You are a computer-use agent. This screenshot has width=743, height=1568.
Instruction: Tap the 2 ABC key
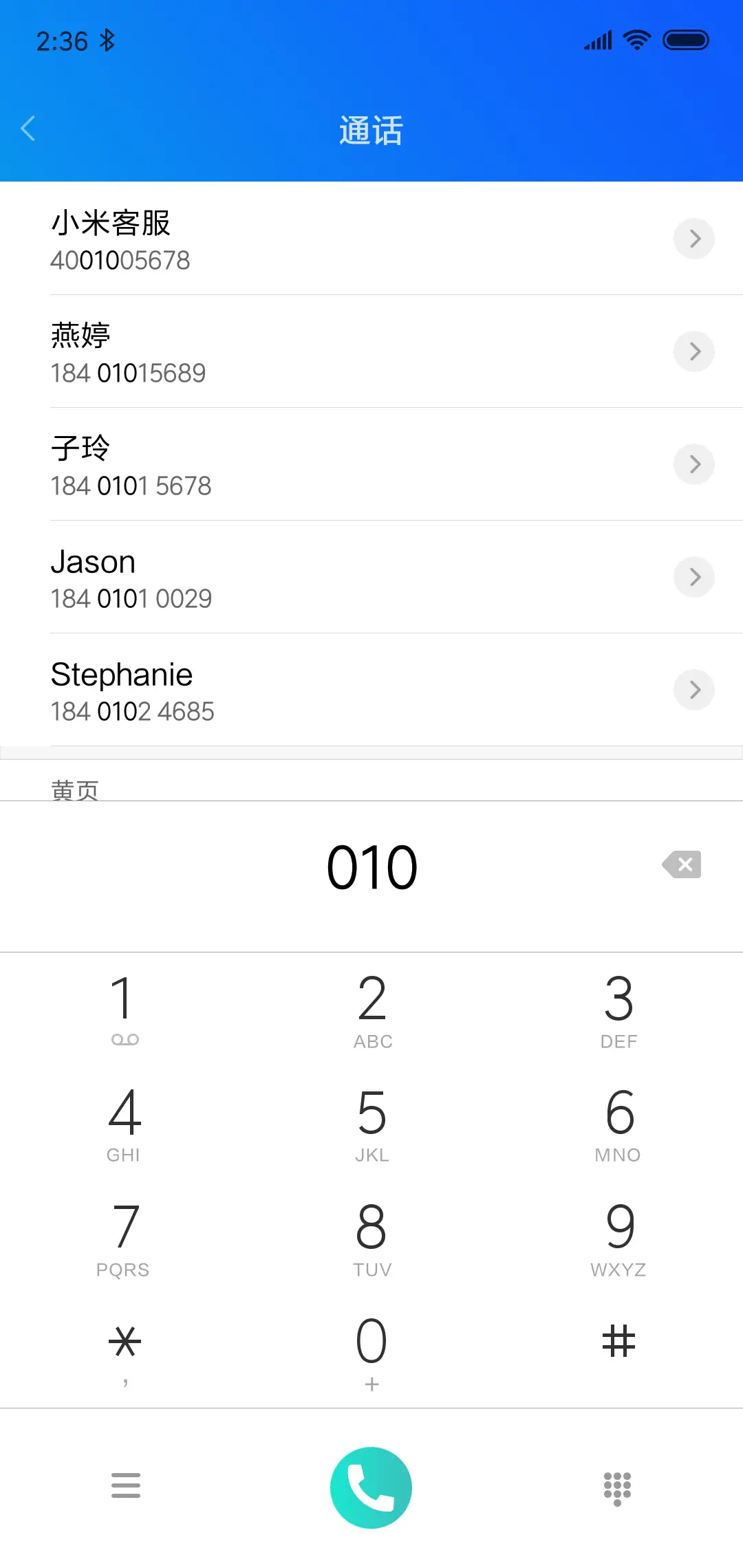pos(372,1008)
